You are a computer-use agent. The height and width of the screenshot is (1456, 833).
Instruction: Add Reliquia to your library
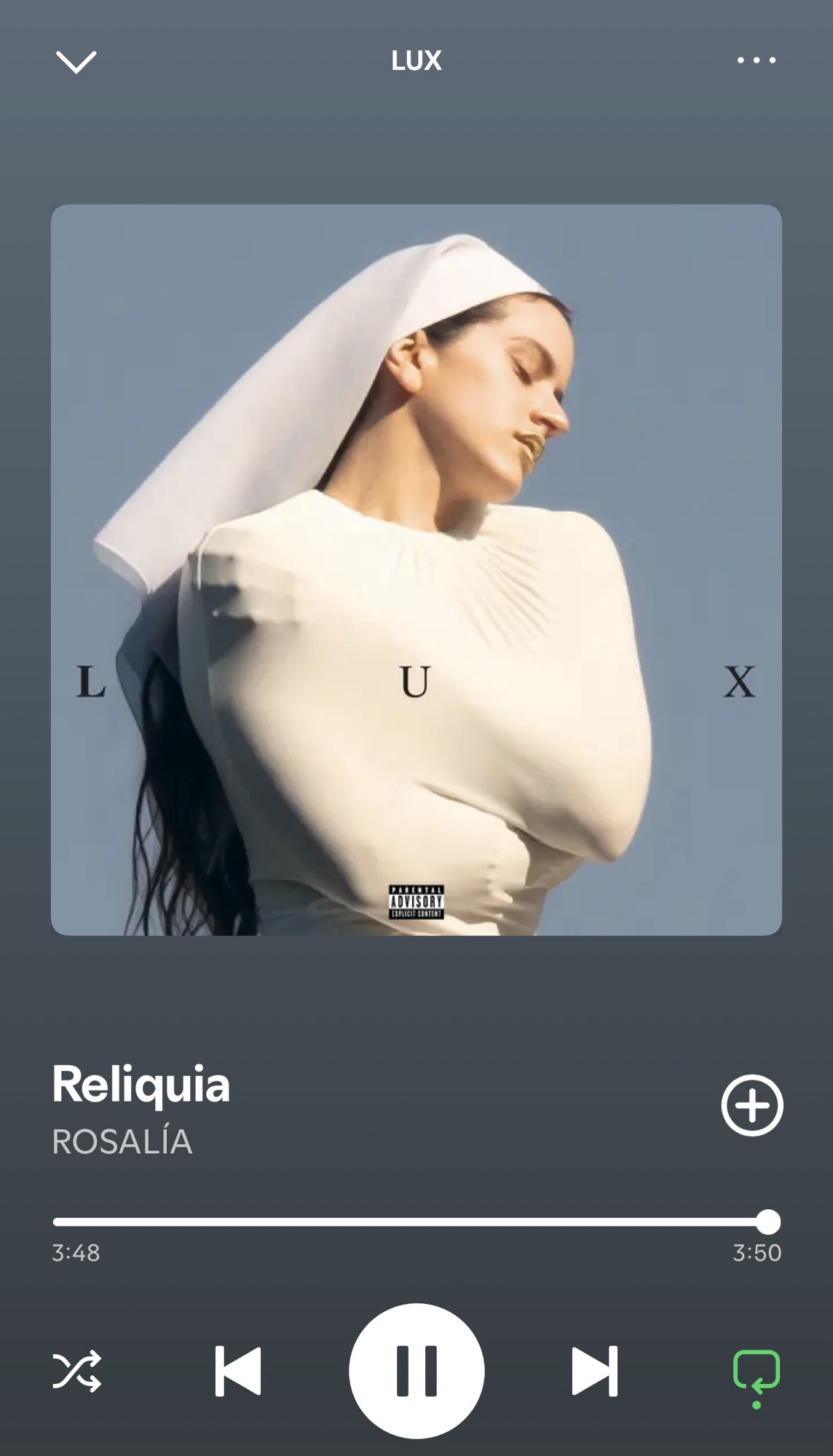[751, 1105]
